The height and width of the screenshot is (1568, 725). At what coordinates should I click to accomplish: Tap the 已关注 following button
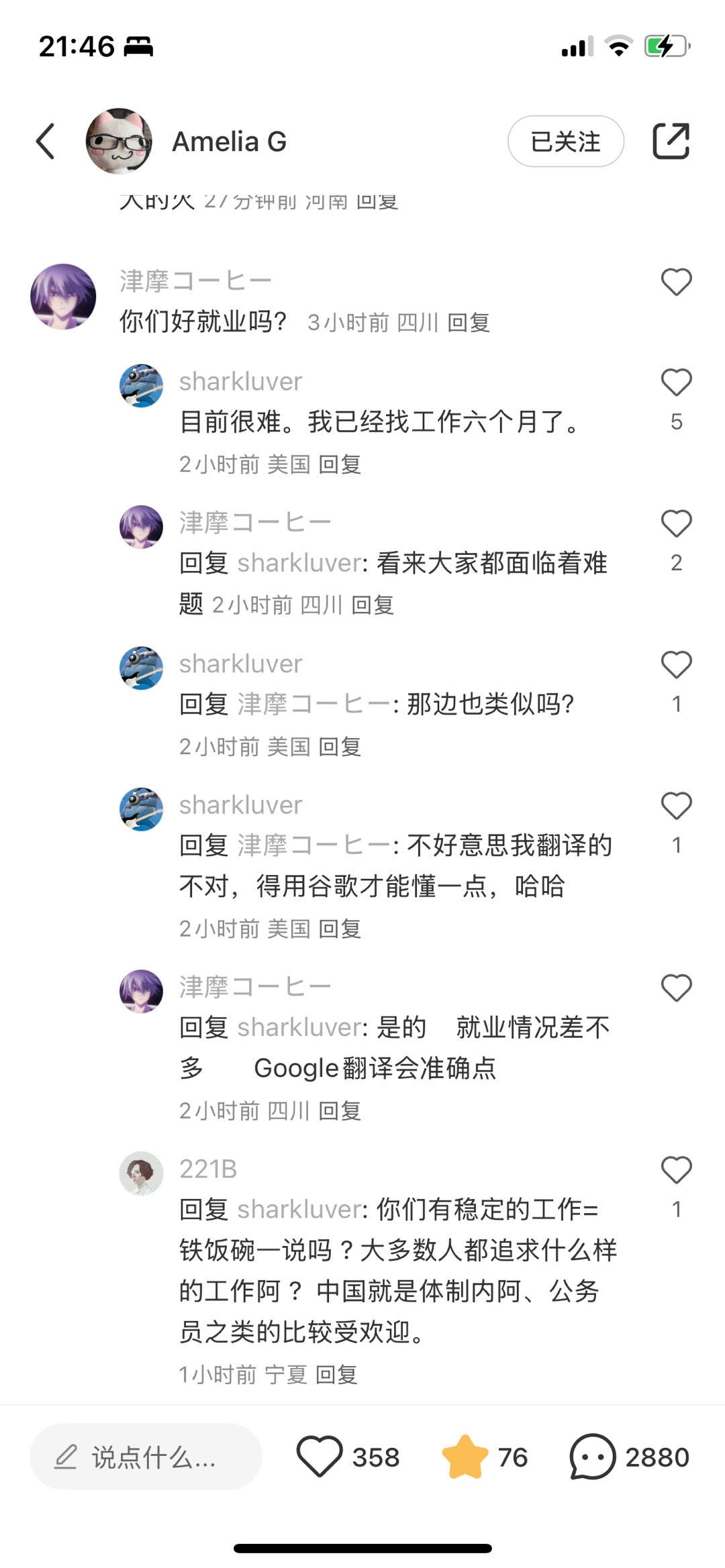point(565,142)
